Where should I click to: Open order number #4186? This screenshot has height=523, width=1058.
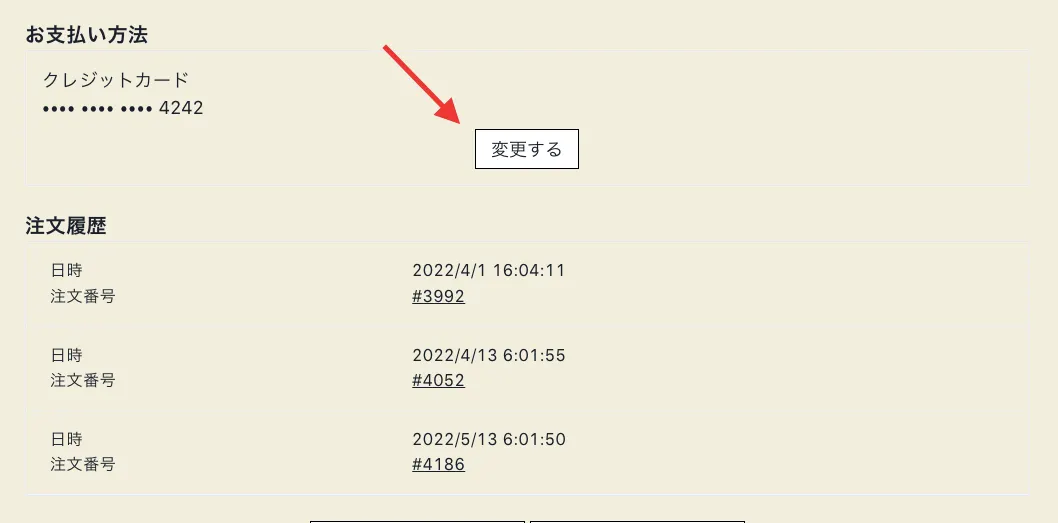438,464
